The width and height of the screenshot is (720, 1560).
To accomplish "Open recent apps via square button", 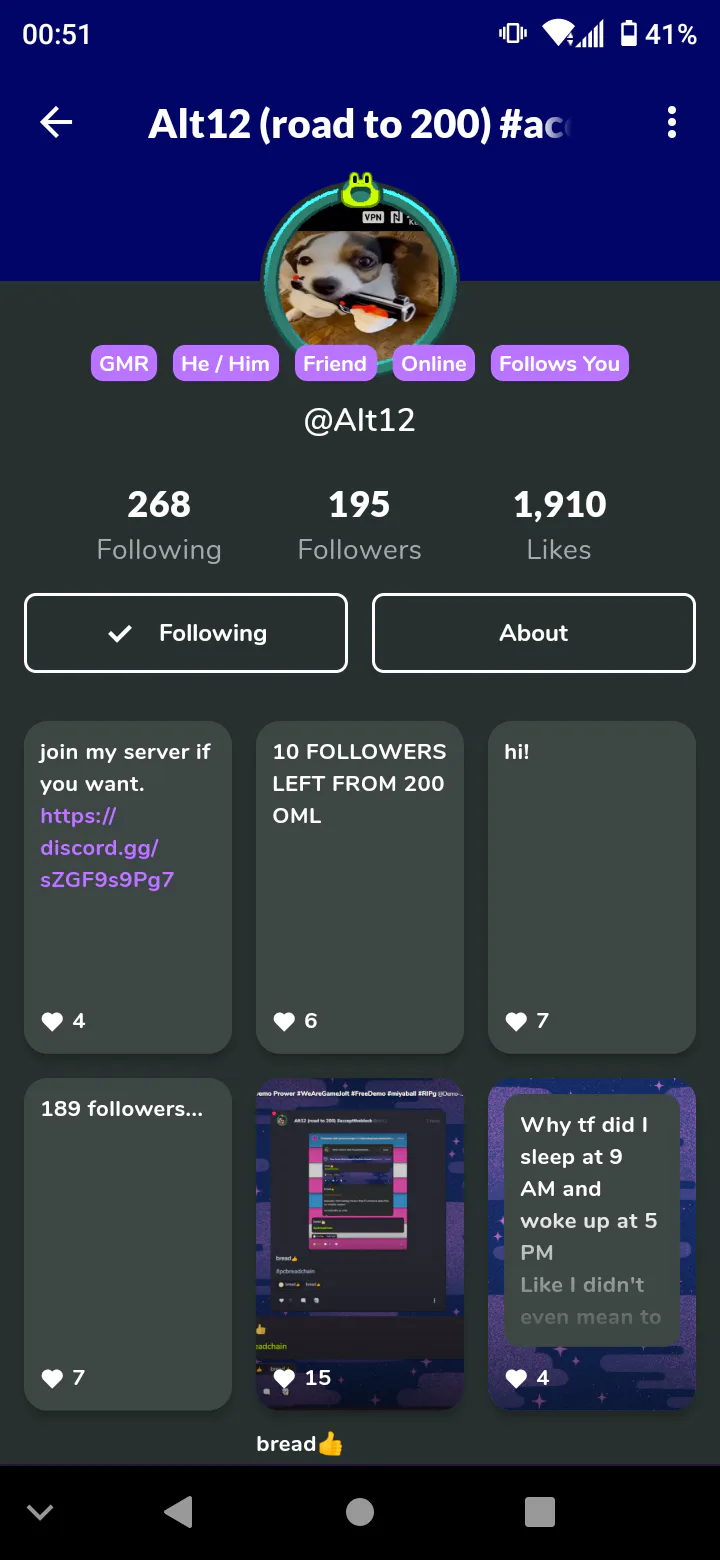I will click(x=540, y=1512).
